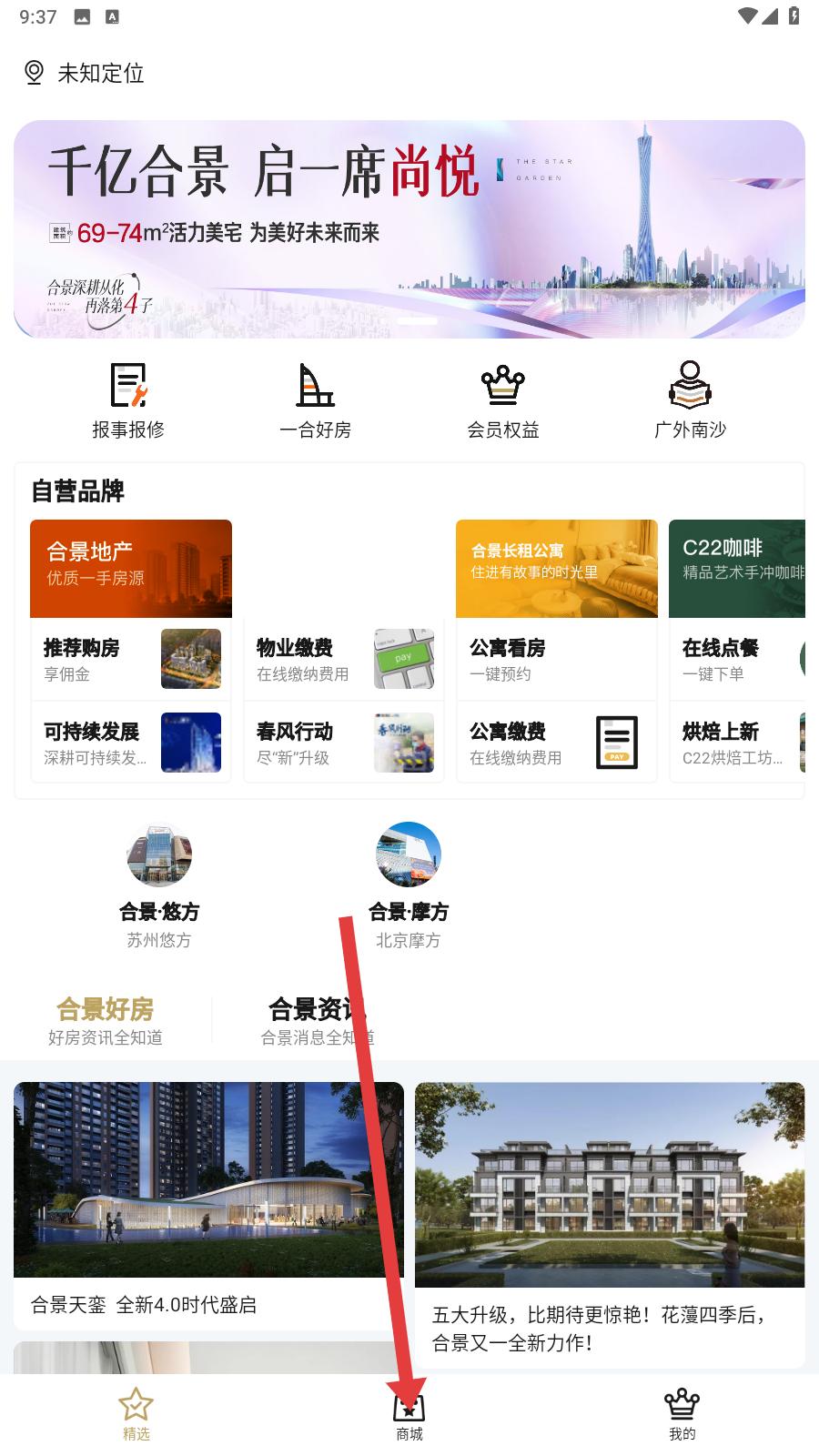The height and width of the screenshot is (1456, 819).
Task: Open 可持续发展 entry
Action: [131, 743]
